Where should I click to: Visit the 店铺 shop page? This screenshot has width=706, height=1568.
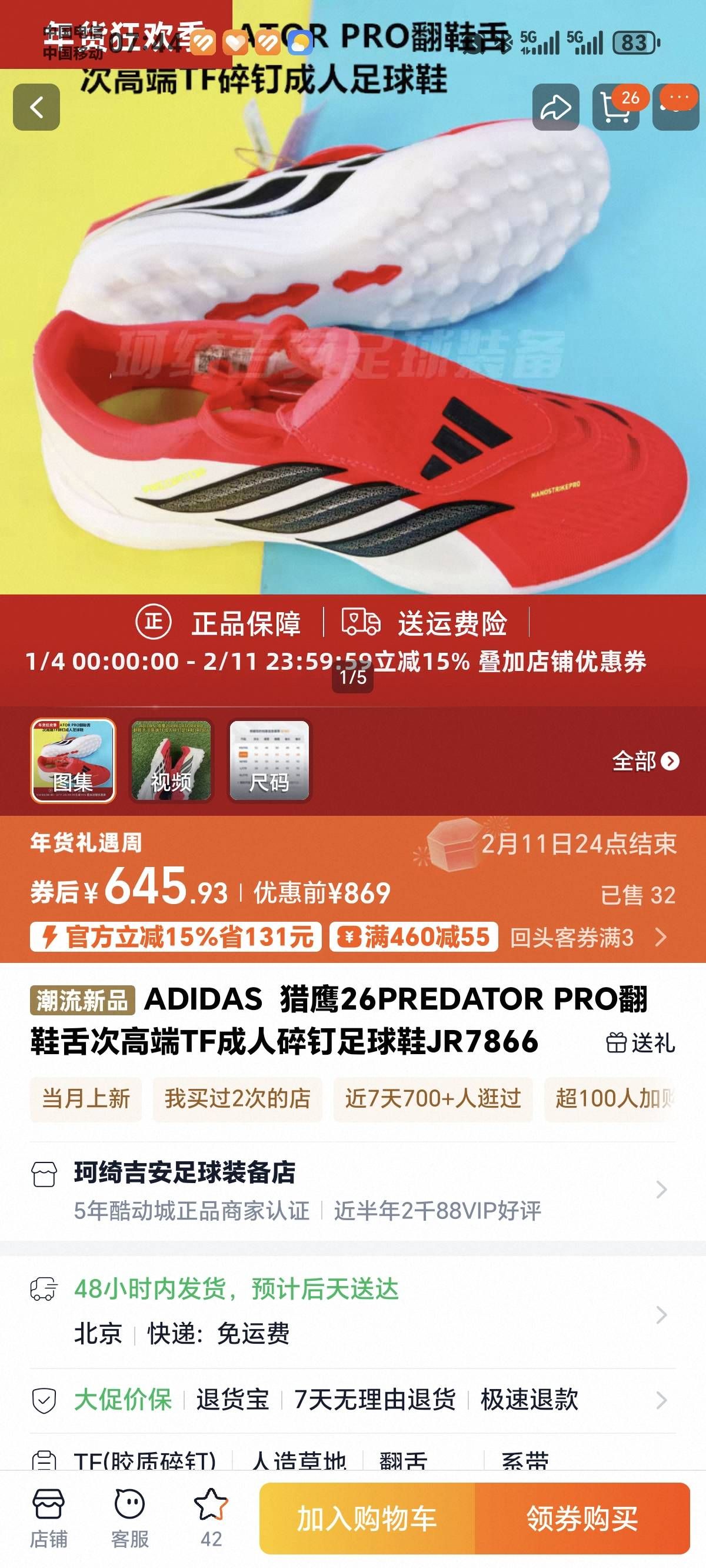click(49, 1517)
